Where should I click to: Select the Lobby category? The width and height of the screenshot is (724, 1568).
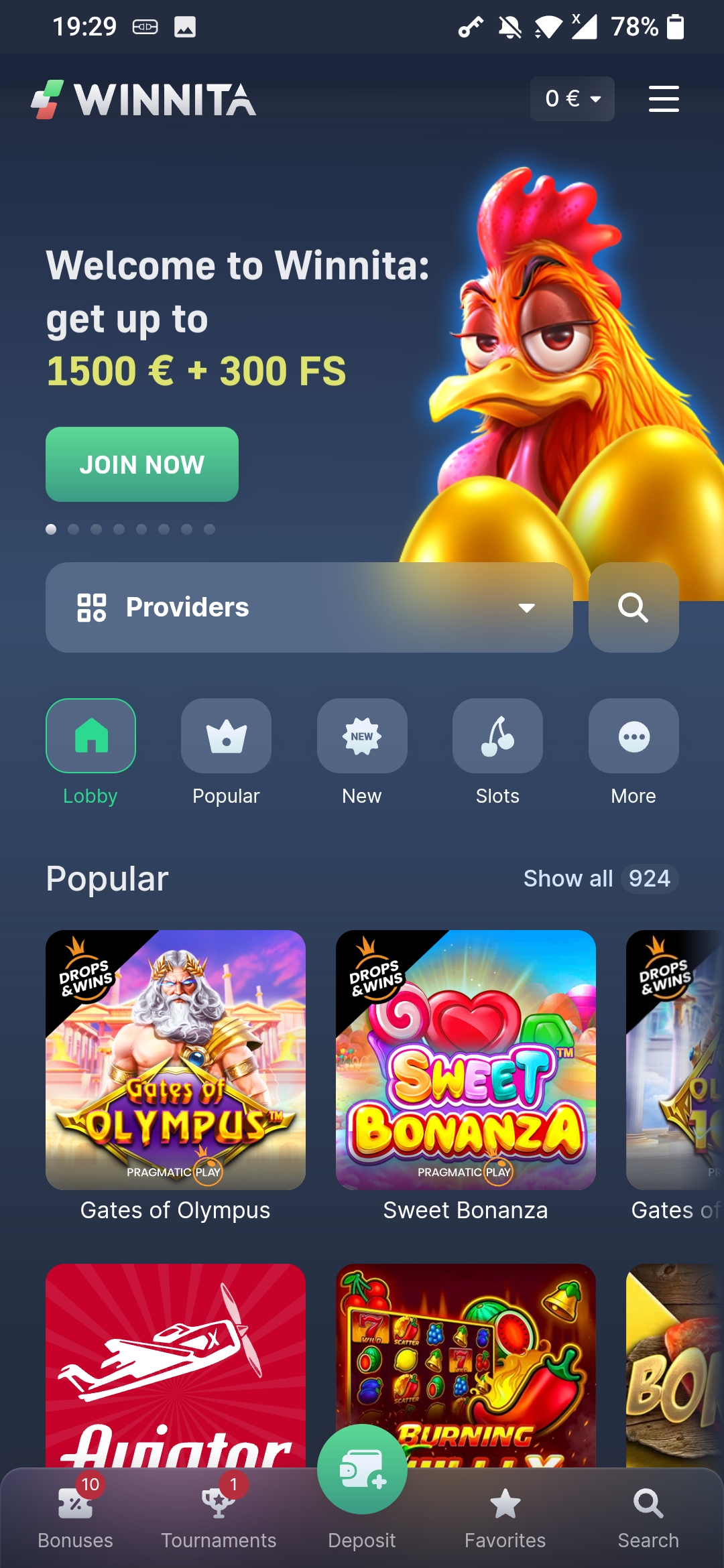click(x=90, y=736)
